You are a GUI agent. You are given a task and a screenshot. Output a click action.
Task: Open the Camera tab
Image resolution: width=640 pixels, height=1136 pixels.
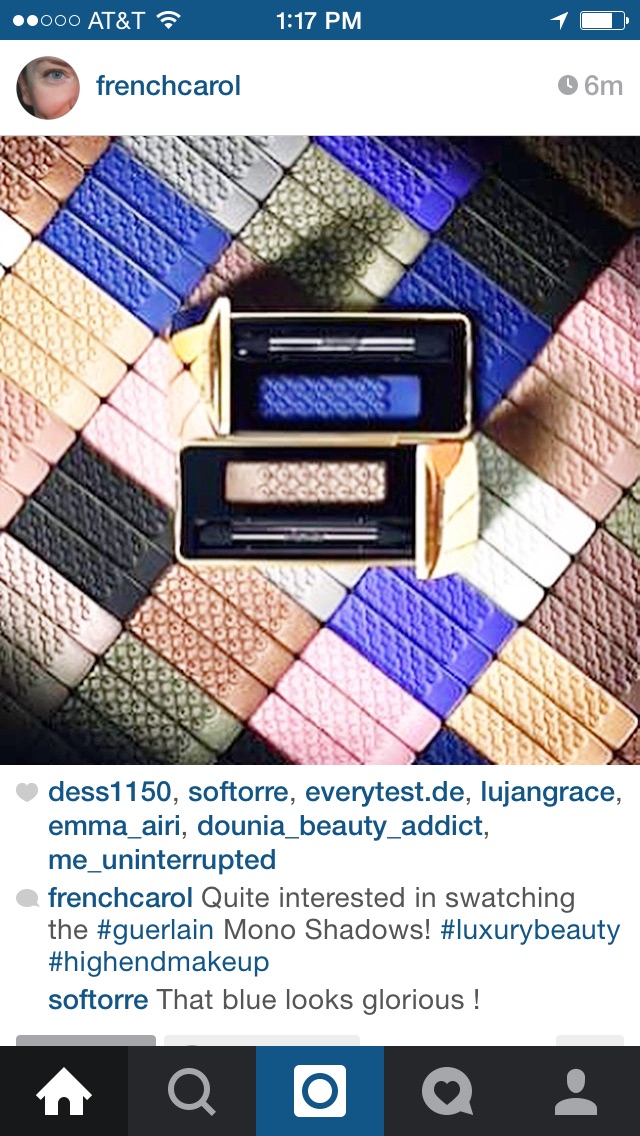click(320, 1091)
